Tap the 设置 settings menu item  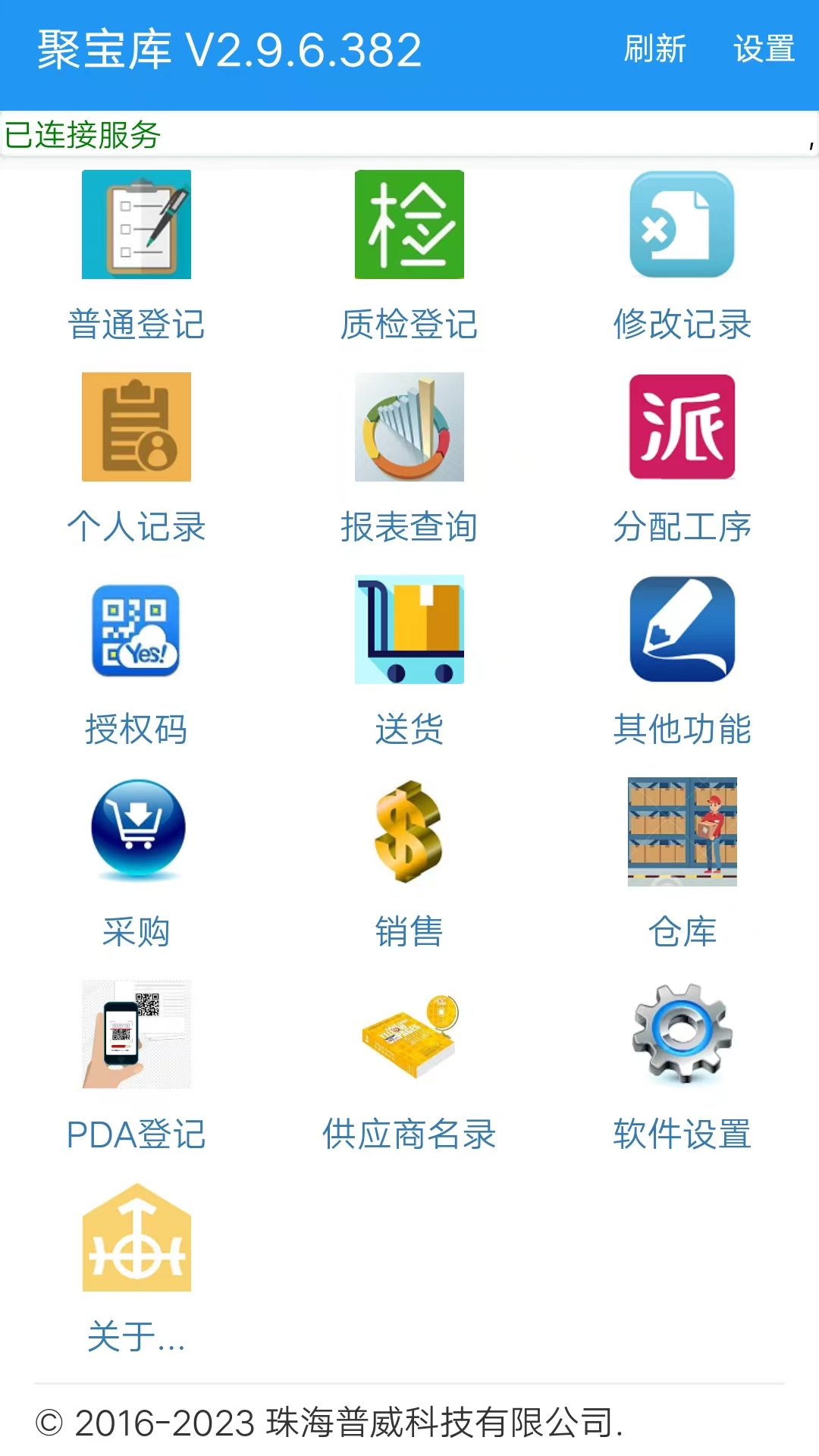pos(764,50)
